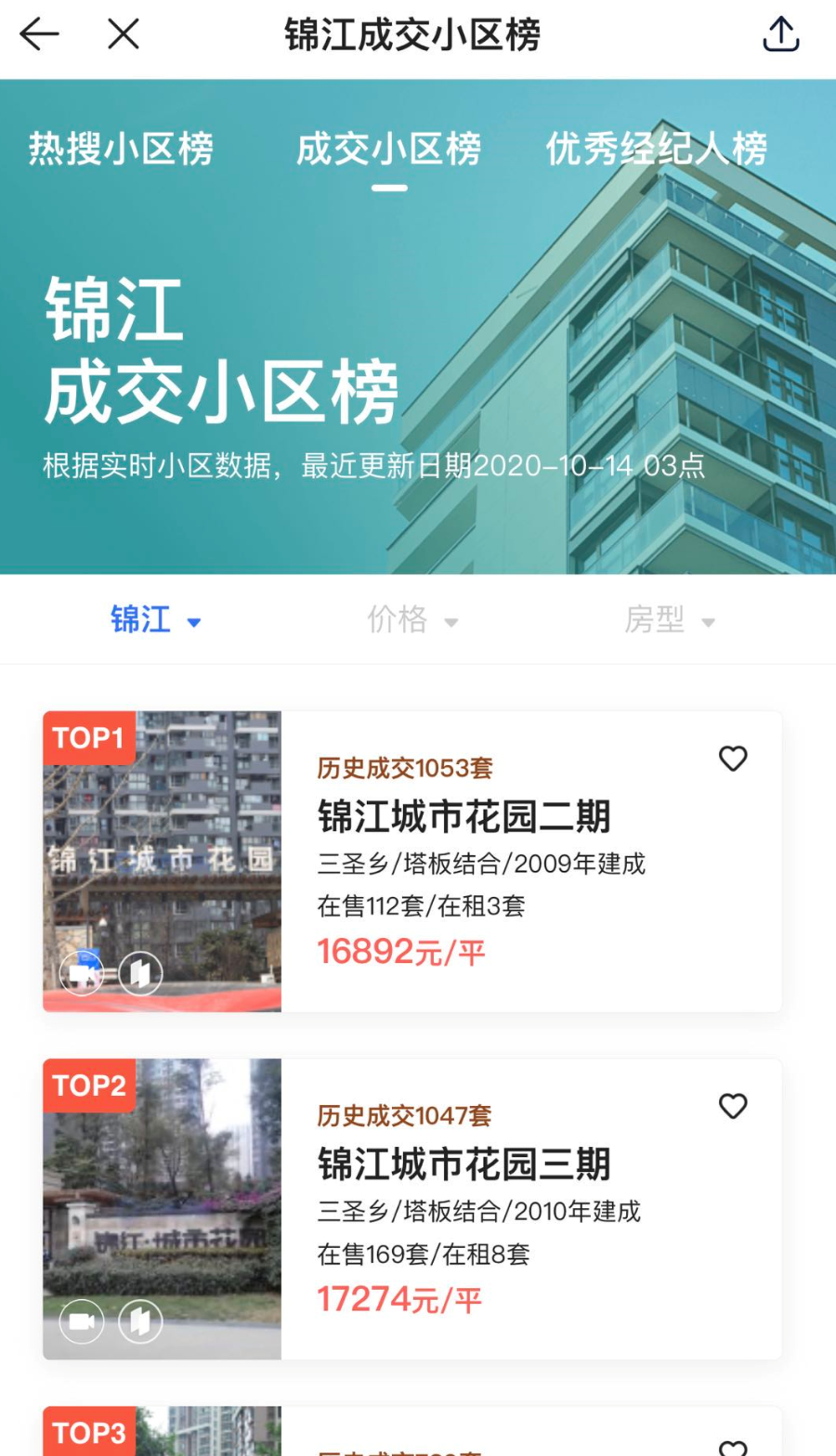836x1456 pixels.
Task: Favorite 锦江城市花园三期 with the heart icon
Action: coord(733,1106)
